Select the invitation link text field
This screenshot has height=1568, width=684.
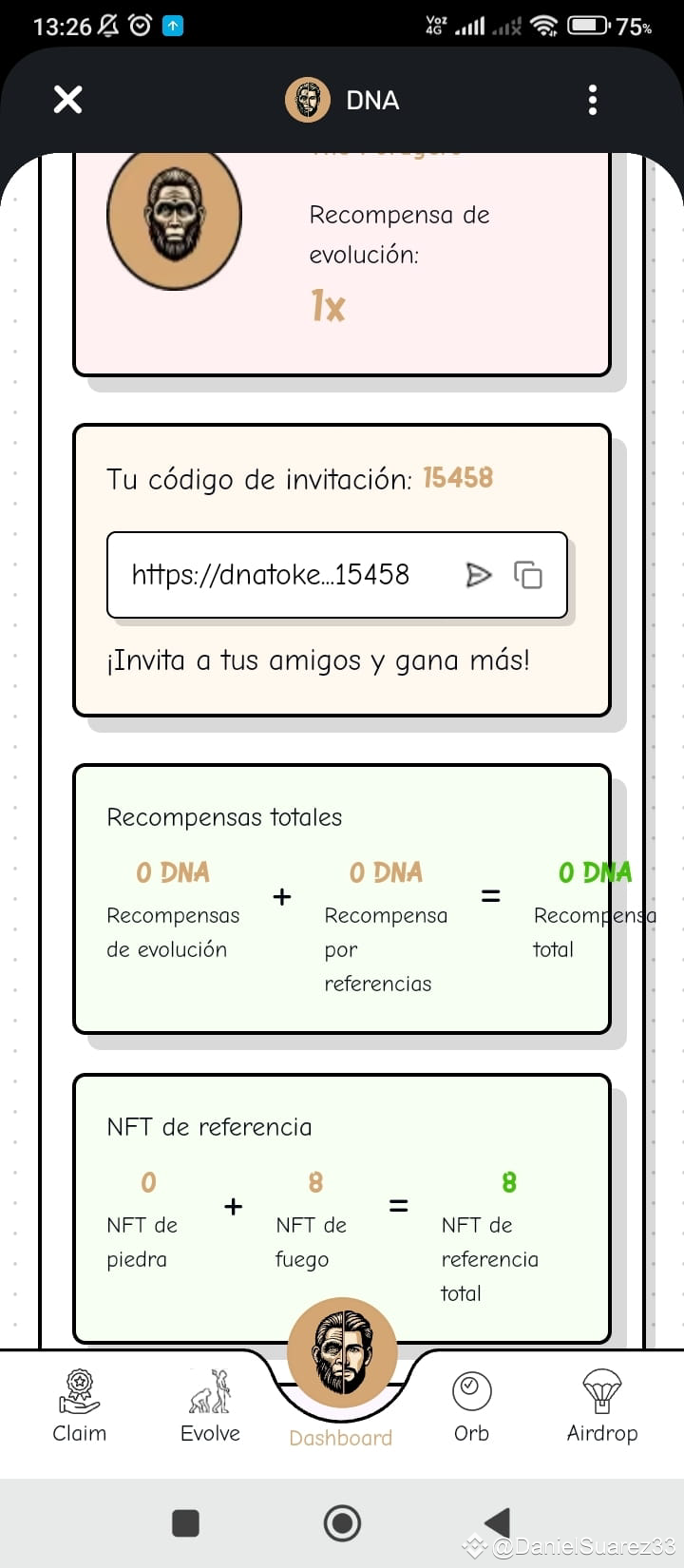point(285,574)
